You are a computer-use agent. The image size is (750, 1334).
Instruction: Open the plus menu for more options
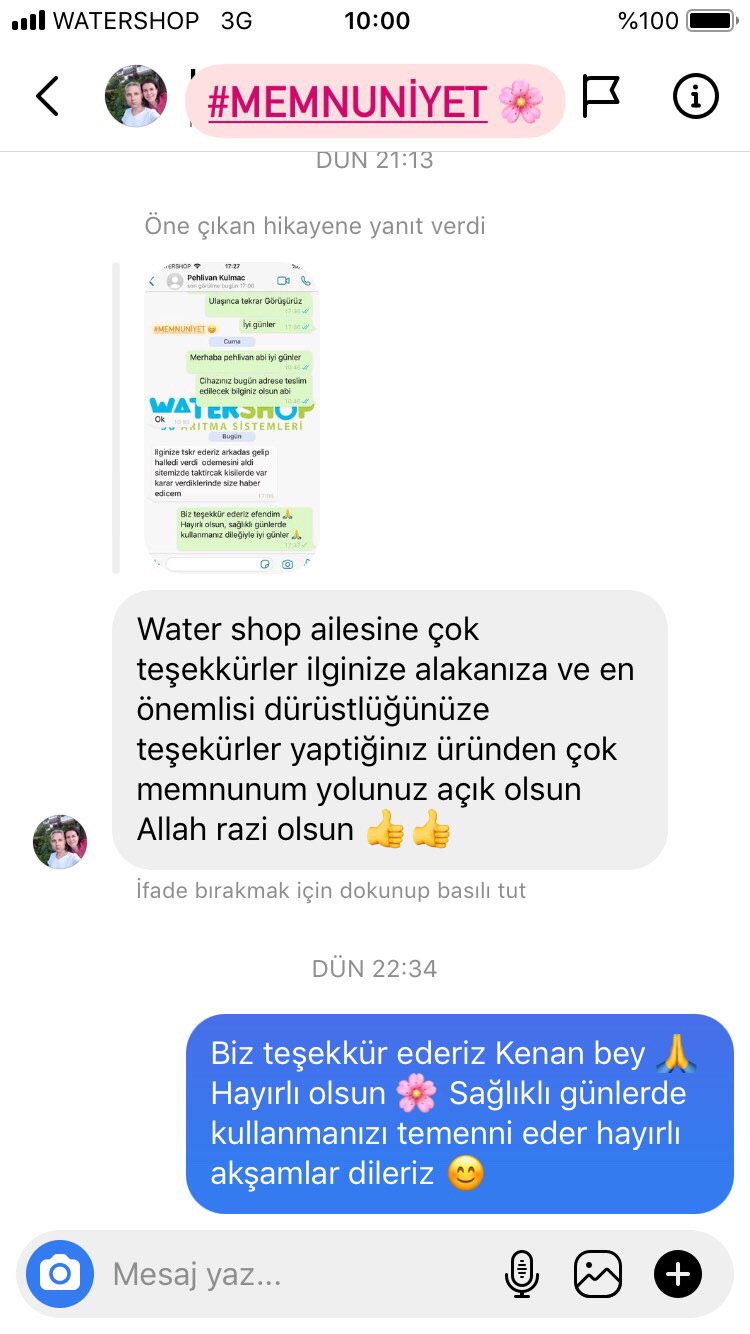(678, 1274)
